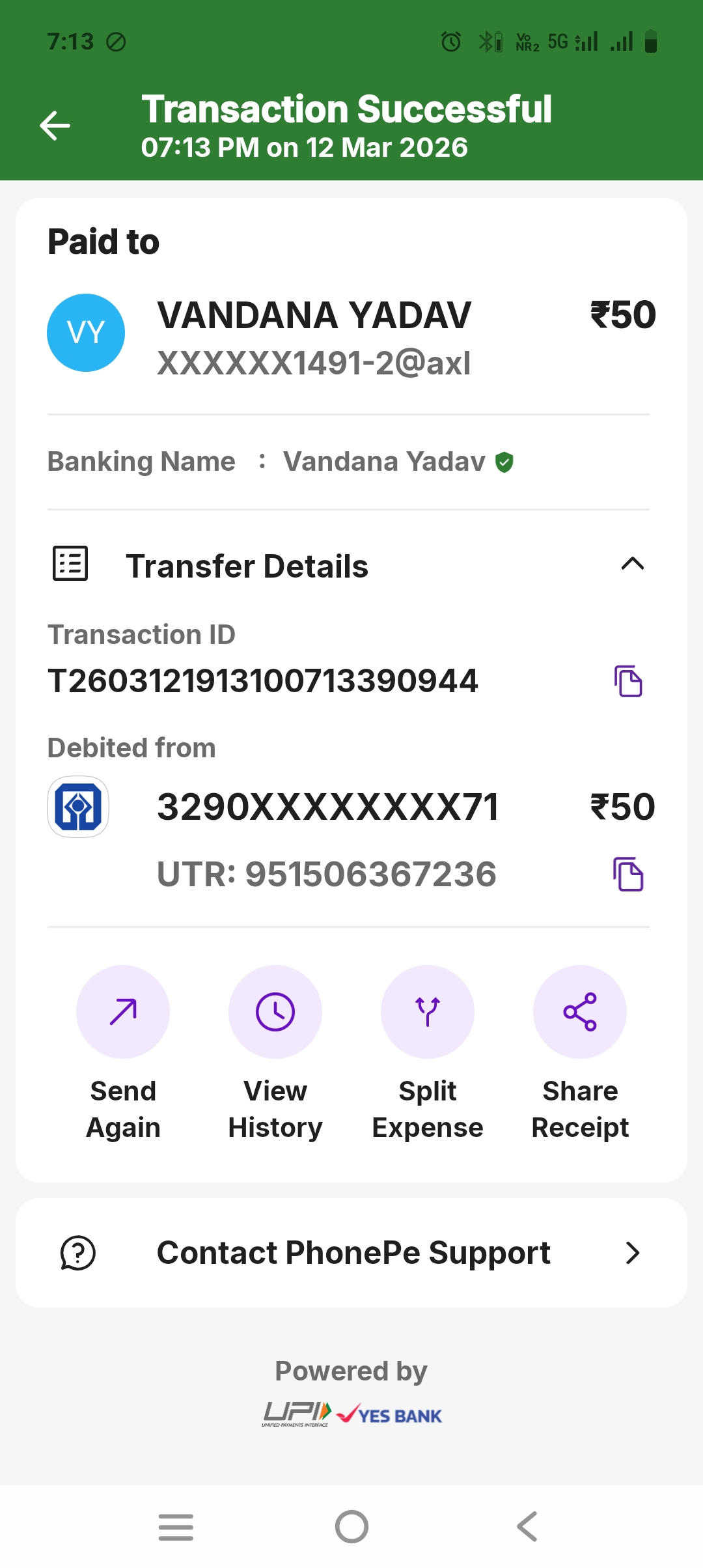Viewport: 703px width, 1568px height.
Task: Copy the UTR number
Action: (628, 874)
